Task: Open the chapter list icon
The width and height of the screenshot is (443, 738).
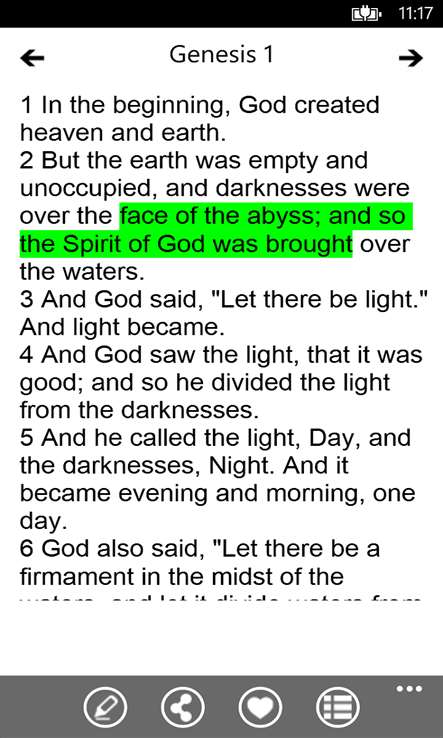Action: coord(338,707)
